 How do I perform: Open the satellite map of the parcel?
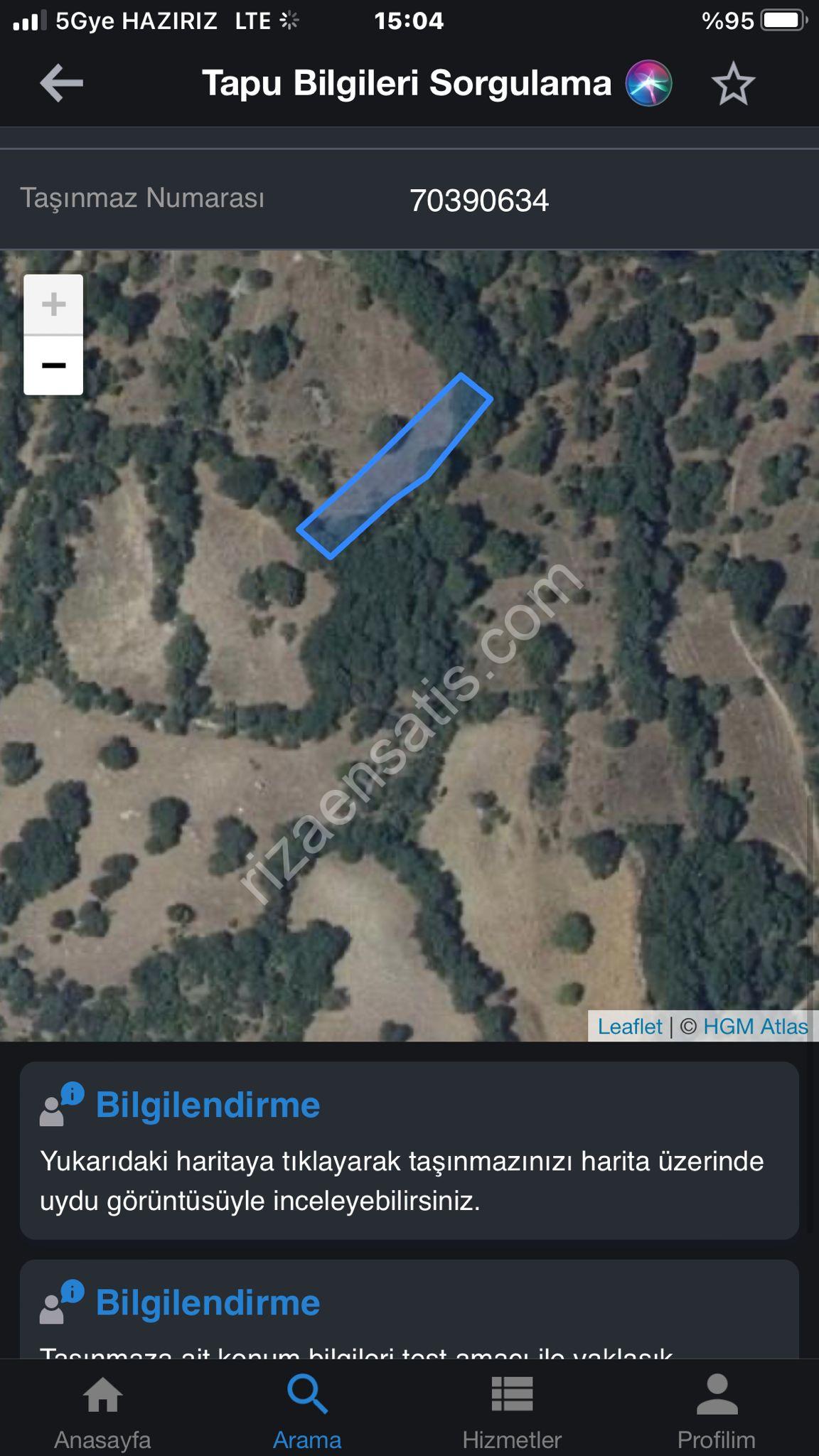click(x=395, y=465)
